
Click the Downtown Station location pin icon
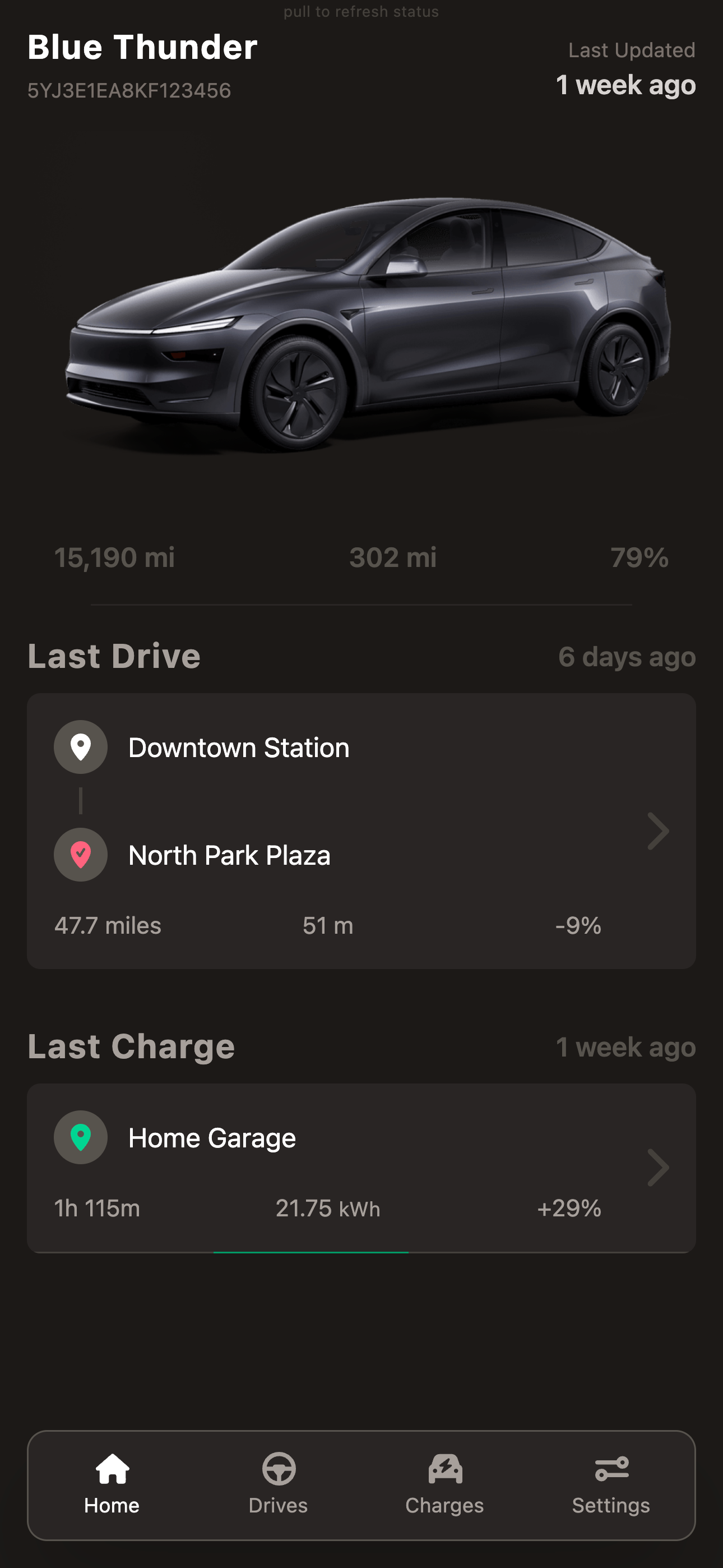[x=80, y=747]
